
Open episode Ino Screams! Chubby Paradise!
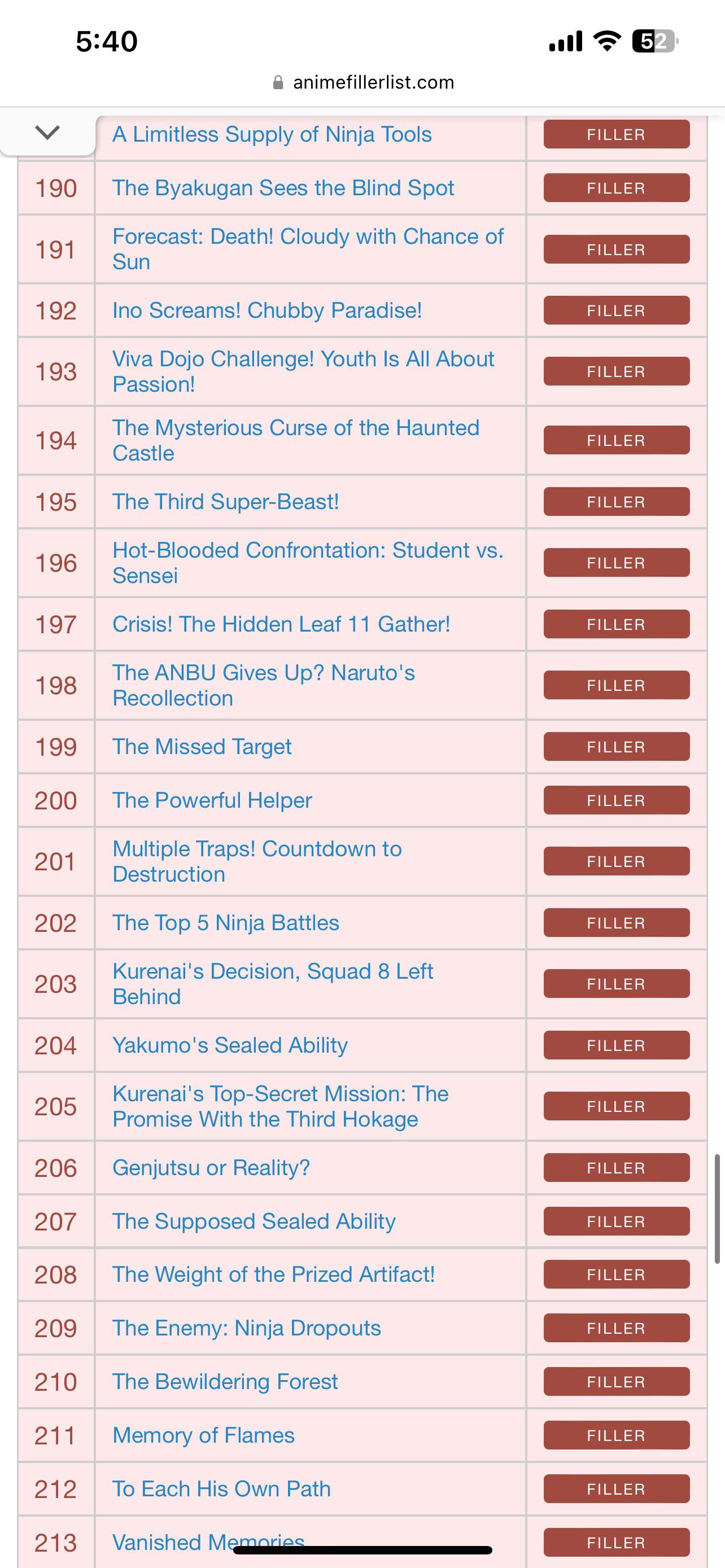coord(268,310)
